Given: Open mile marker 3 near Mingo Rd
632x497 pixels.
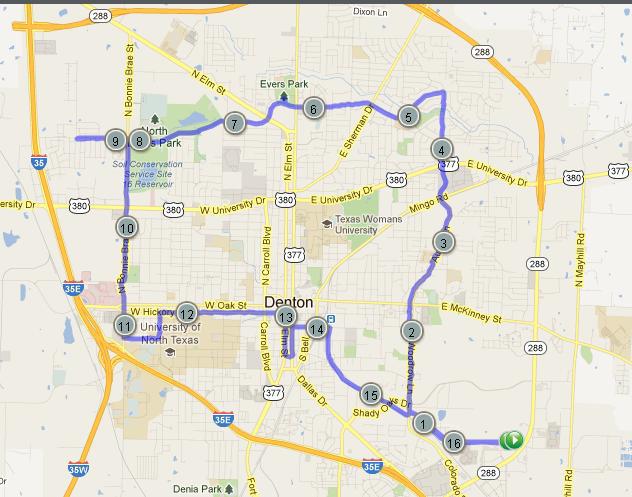Looking at the screenshot, I should pyautogui.click(x=445, y=242).
